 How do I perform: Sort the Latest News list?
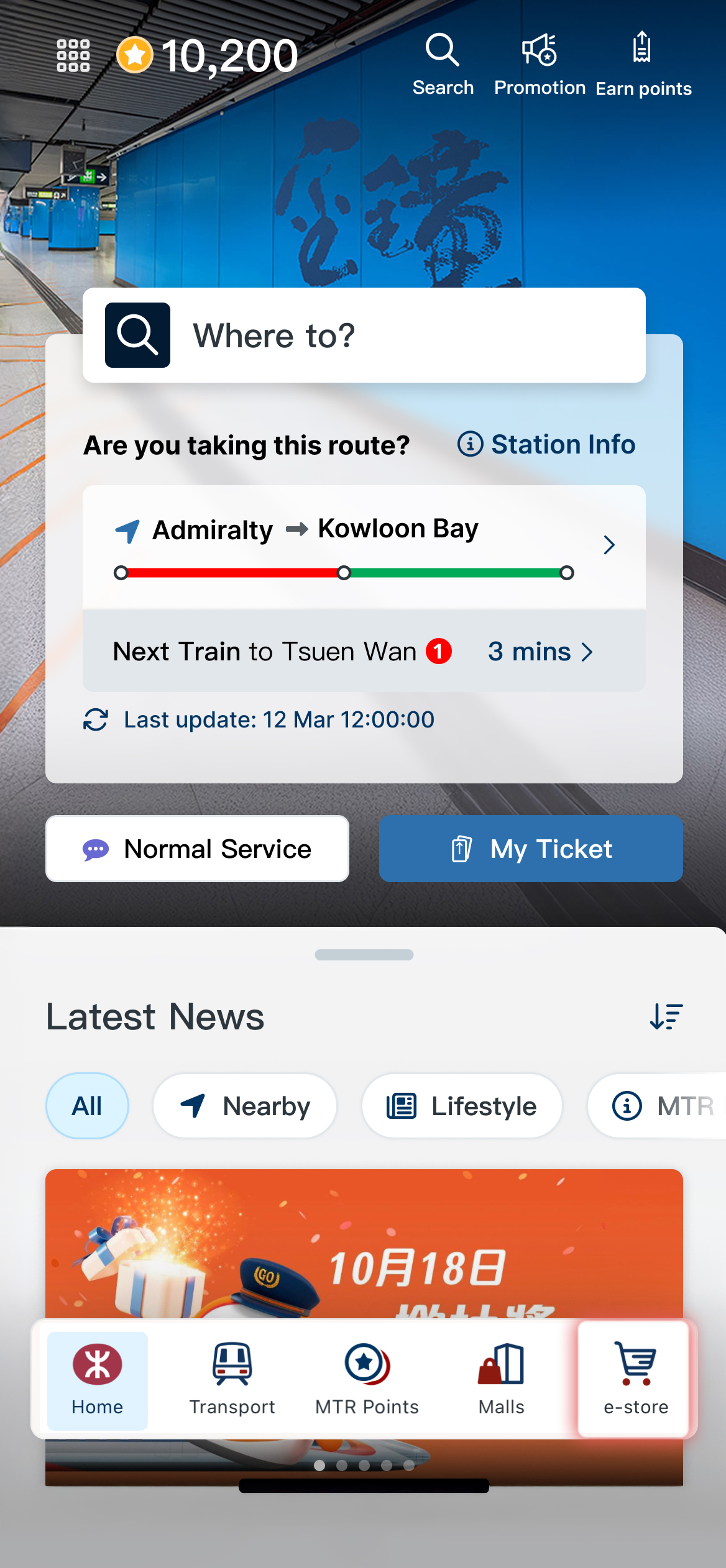click(x=666, y=1016)
